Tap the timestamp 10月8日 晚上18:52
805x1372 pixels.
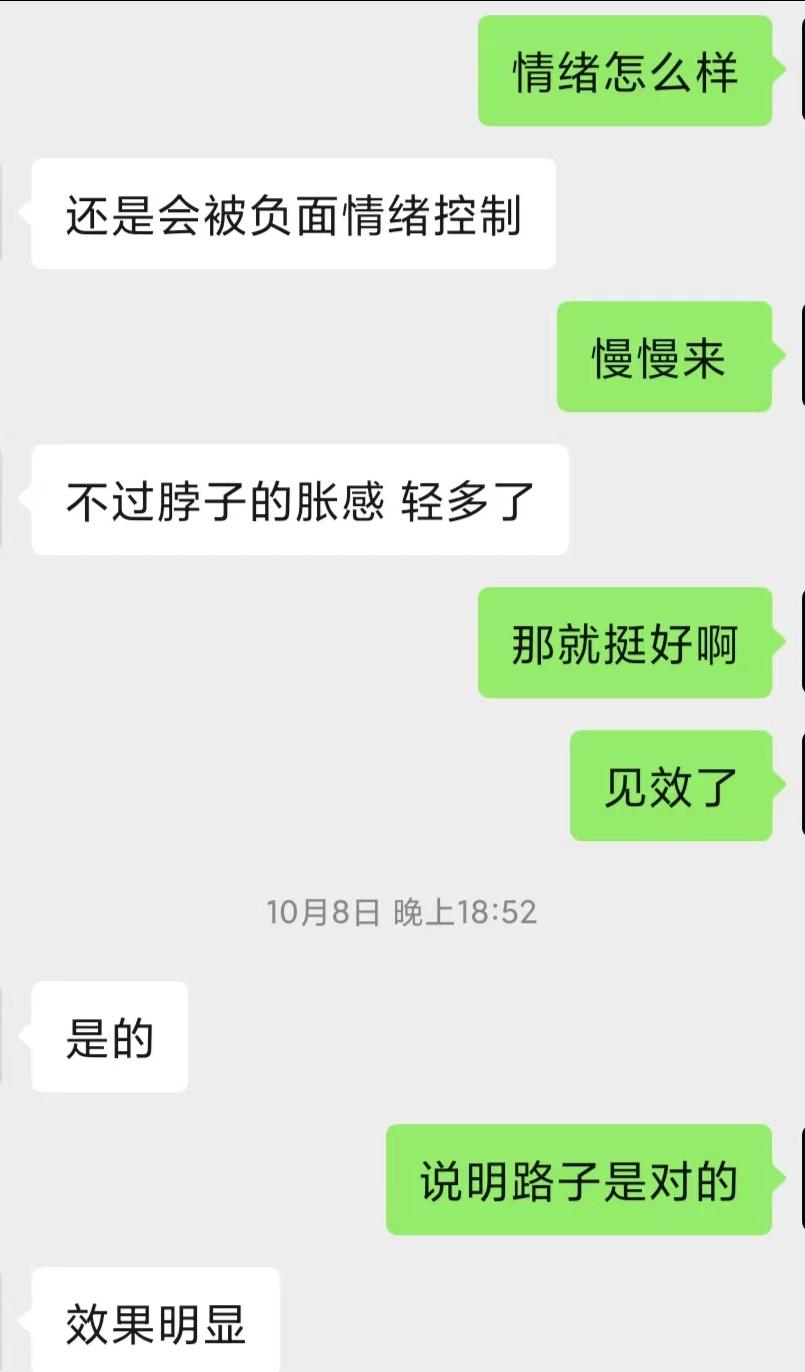point(402,911)
